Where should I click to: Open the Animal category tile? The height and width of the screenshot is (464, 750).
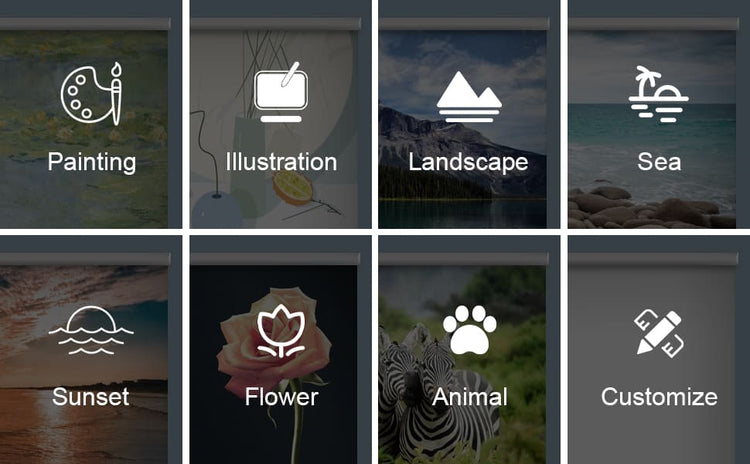coord(469,355)
